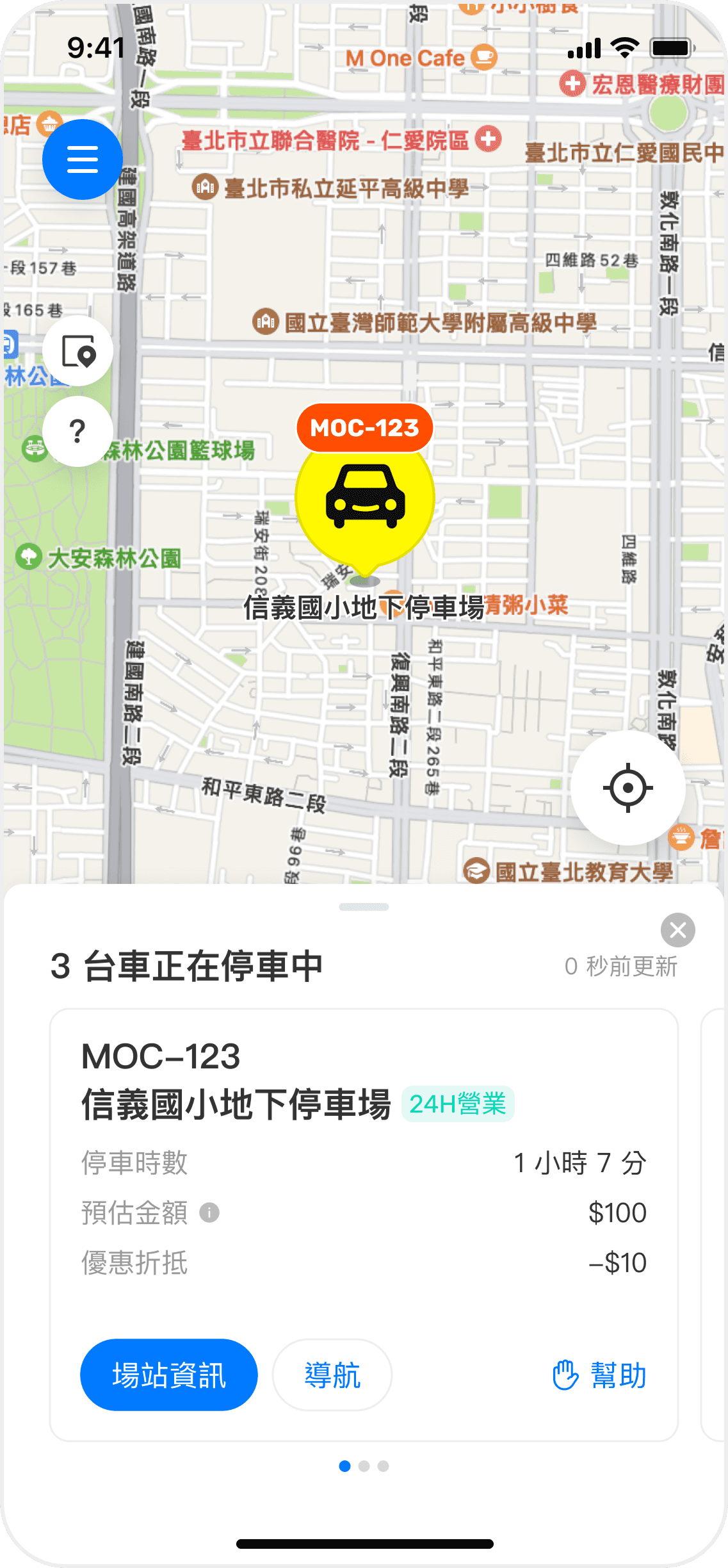This screenshot has height=1568, width=728.
Task: Open the blue hamburger menu button
Action: [x=83, y=159]
